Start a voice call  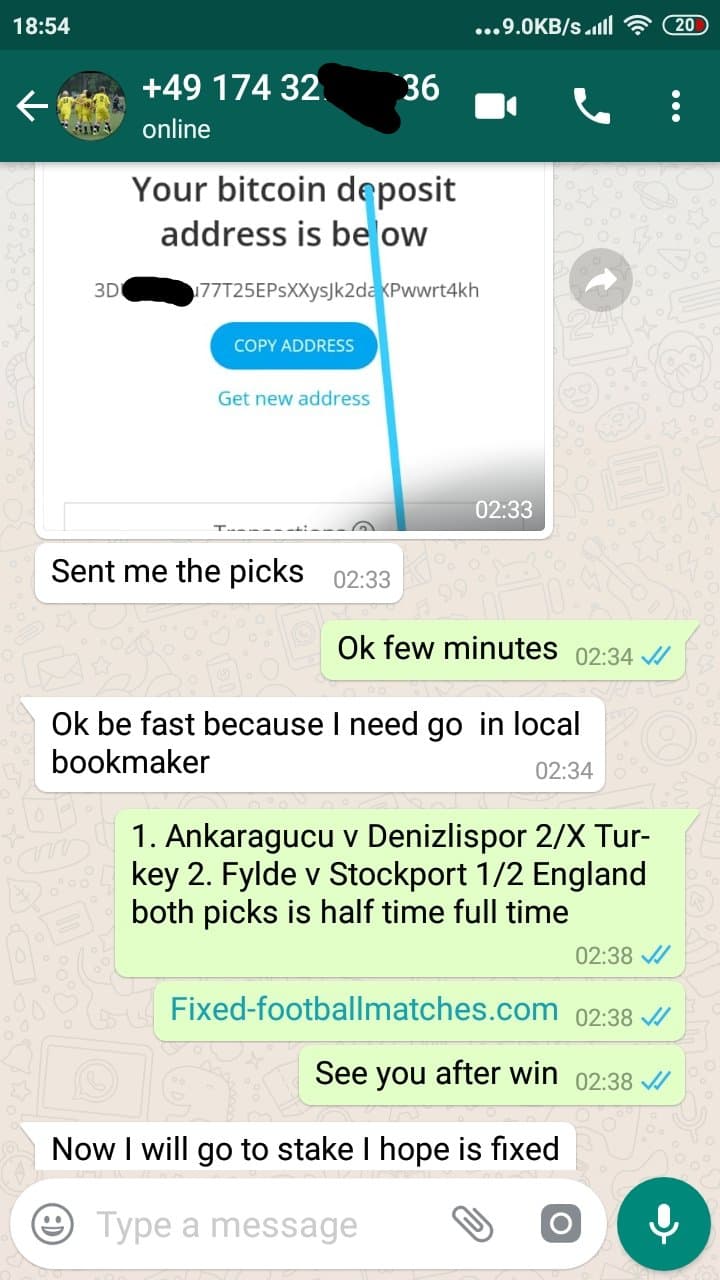(x=591, y=105)
